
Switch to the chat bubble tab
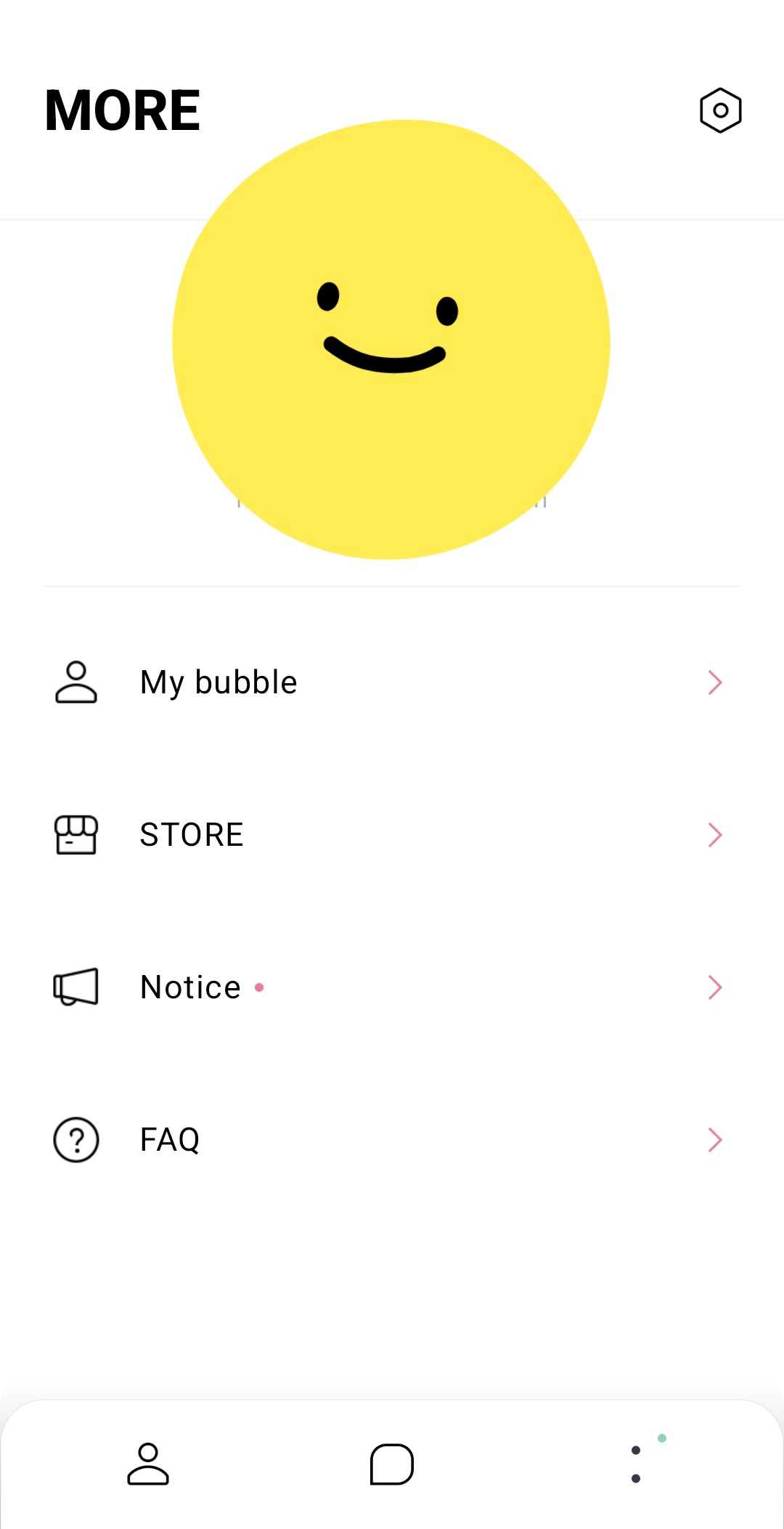(x=392, y=1464)
